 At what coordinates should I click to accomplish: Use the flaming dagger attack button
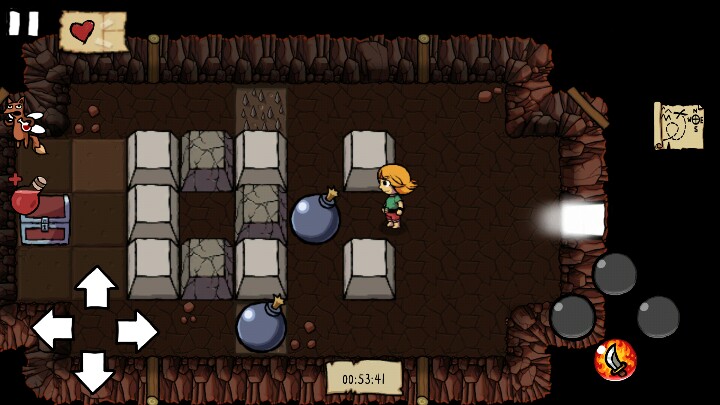[615, 360]
